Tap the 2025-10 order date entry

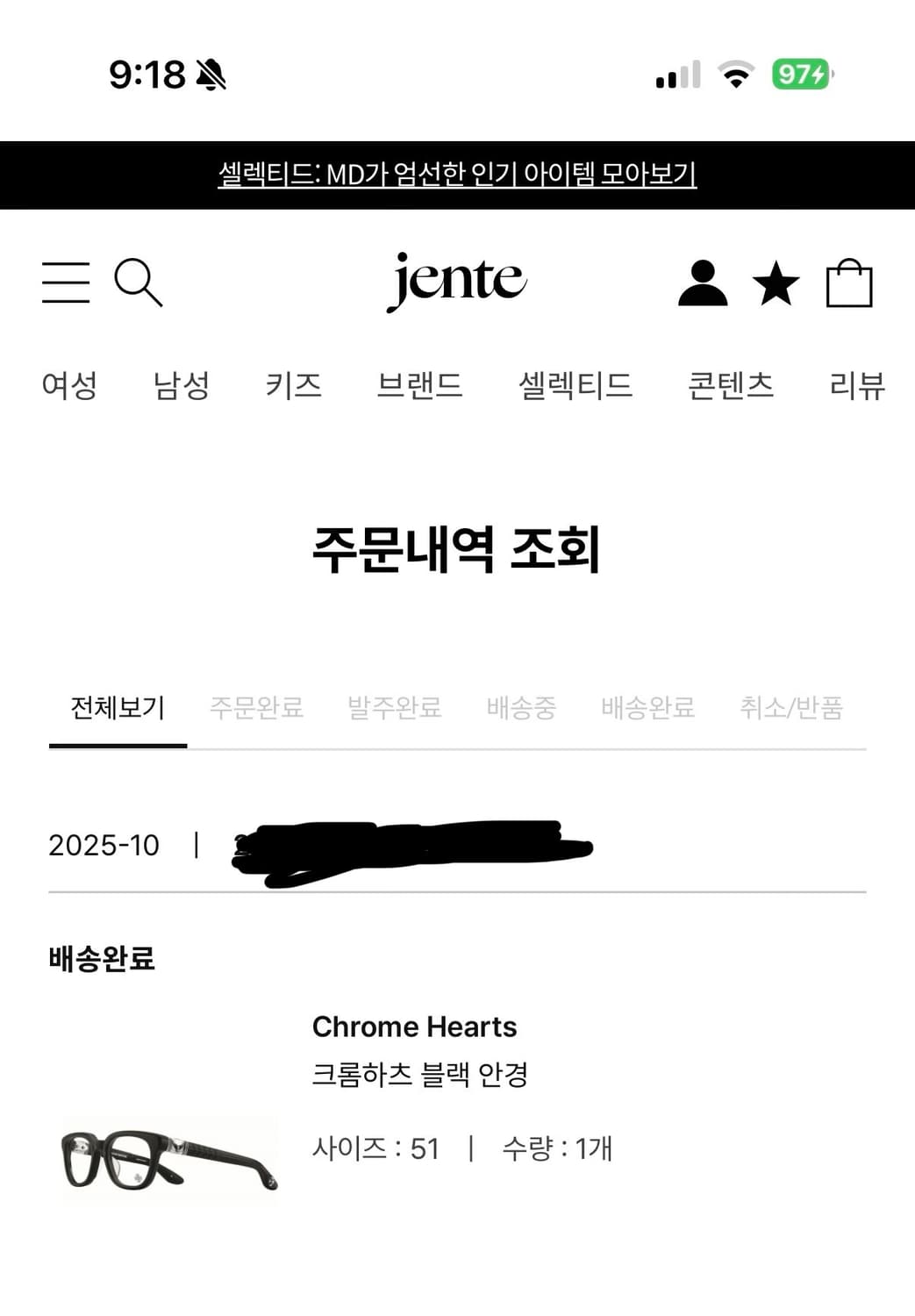coord(105,846)
